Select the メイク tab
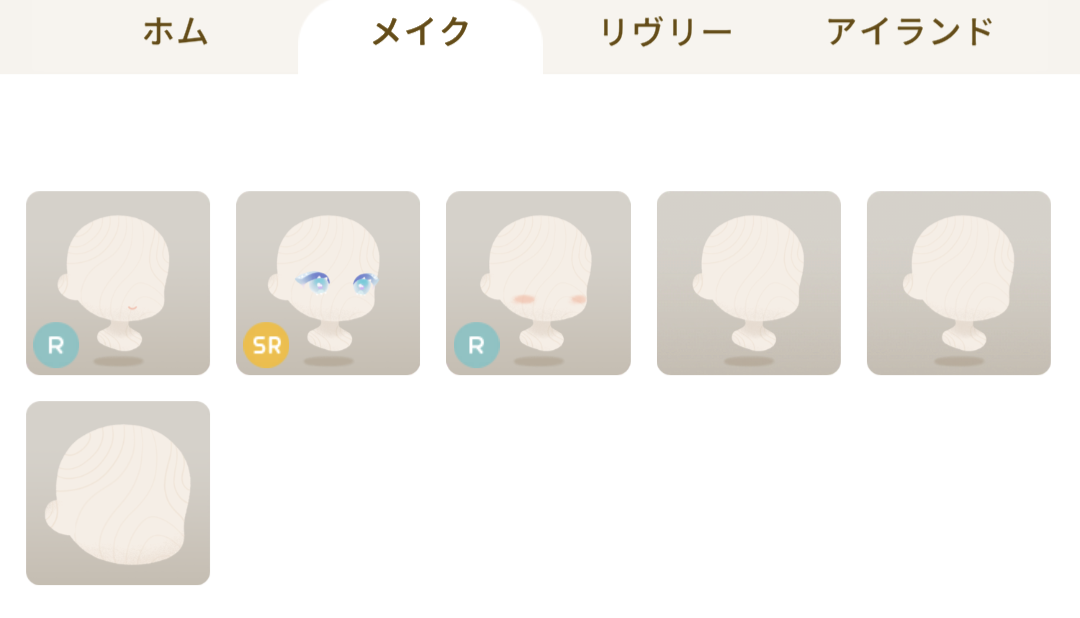Image resolution: width=1080 pixels, height=618 pixels. point(420,33)
